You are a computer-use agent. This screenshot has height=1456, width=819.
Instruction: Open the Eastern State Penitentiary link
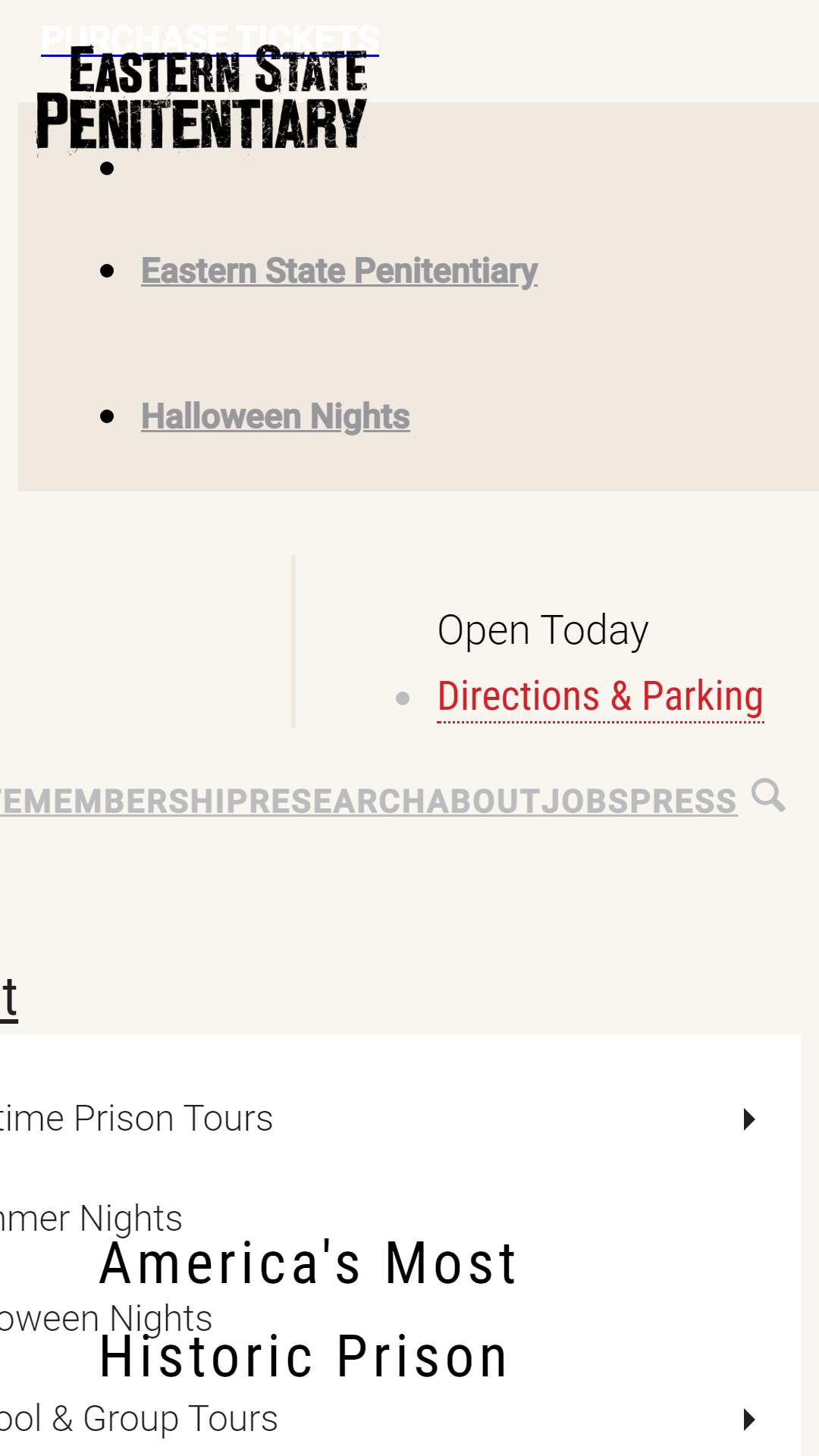(339, 271)
